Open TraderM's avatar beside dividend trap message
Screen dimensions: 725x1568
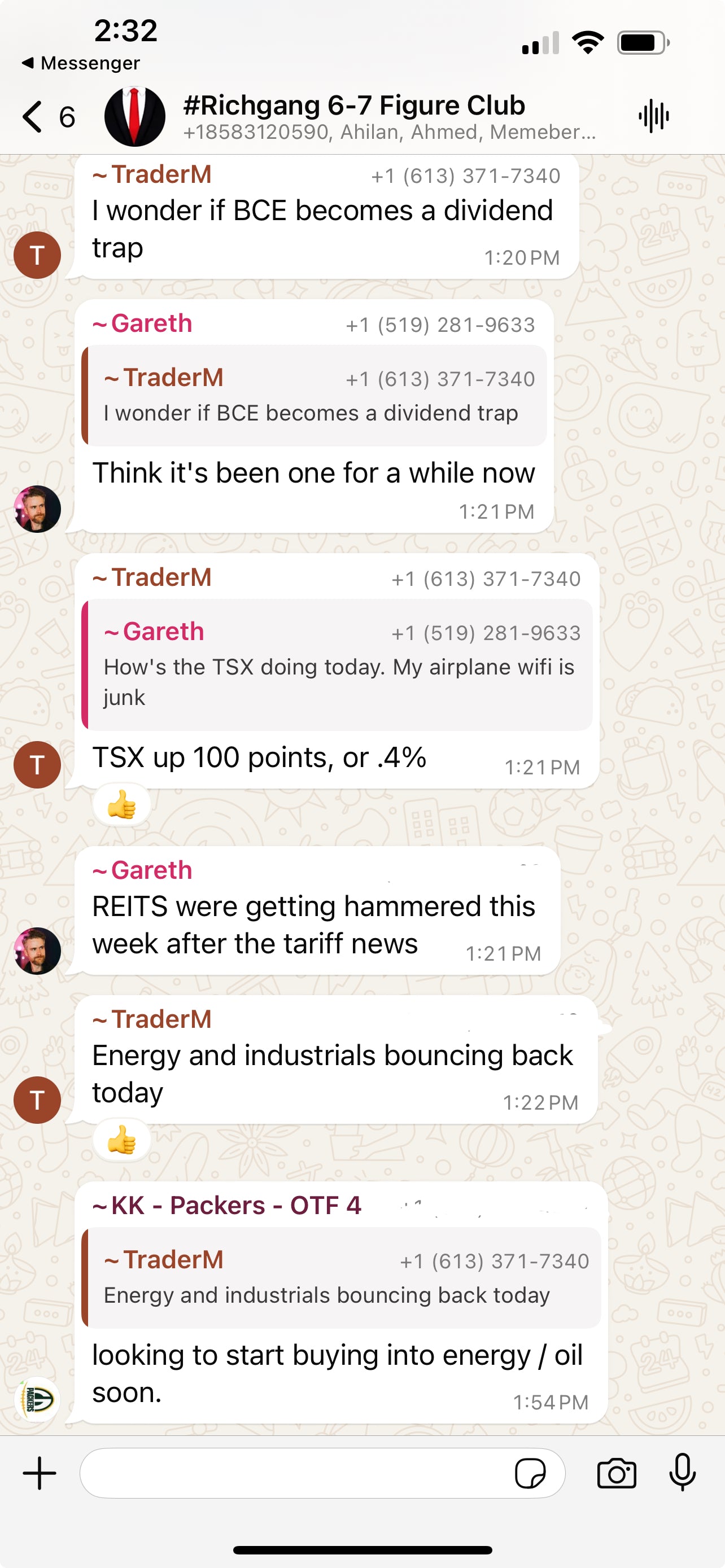pos(37,255)
